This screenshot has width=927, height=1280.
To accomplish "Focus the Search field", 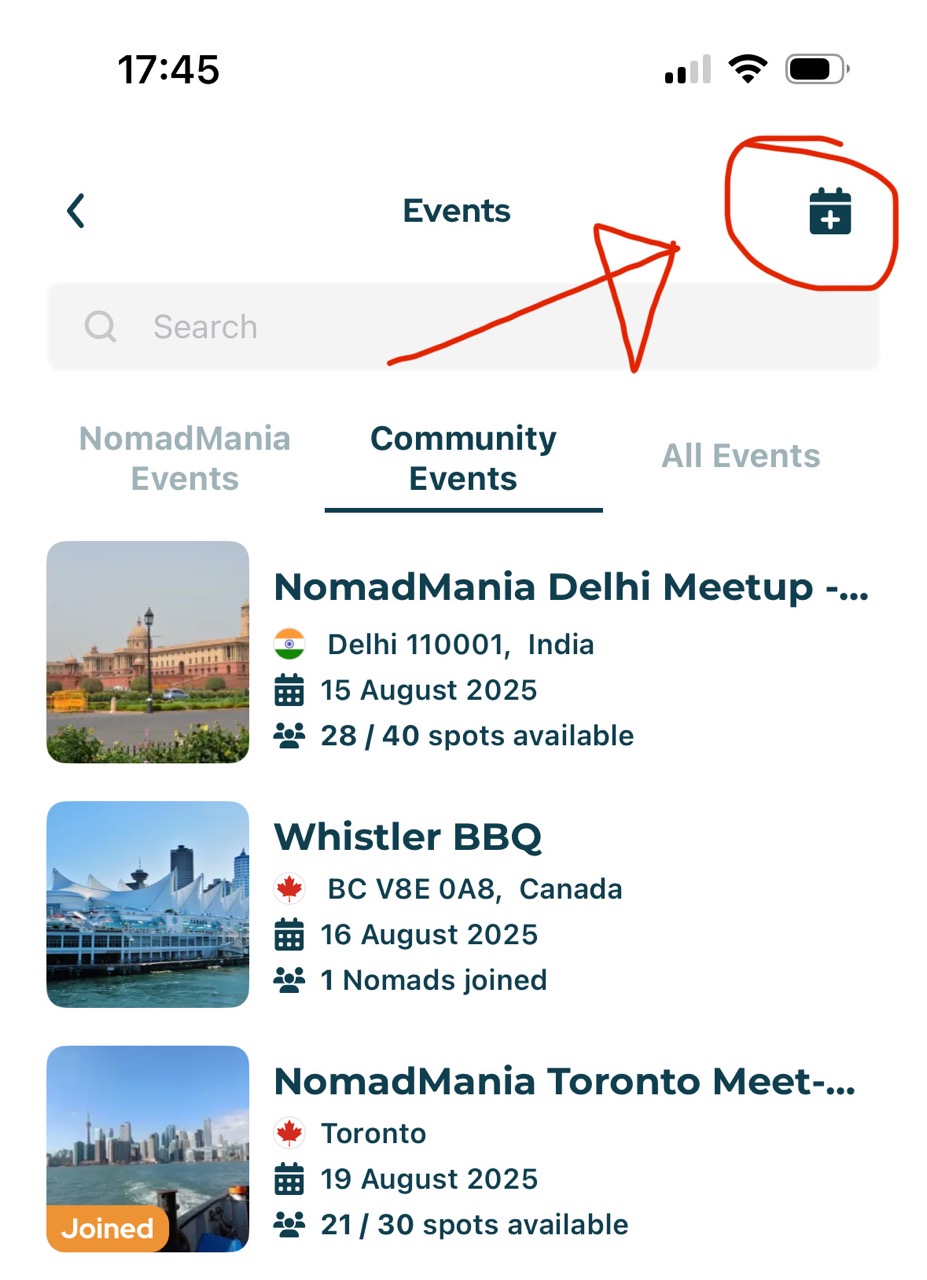I will coord(462,327).
